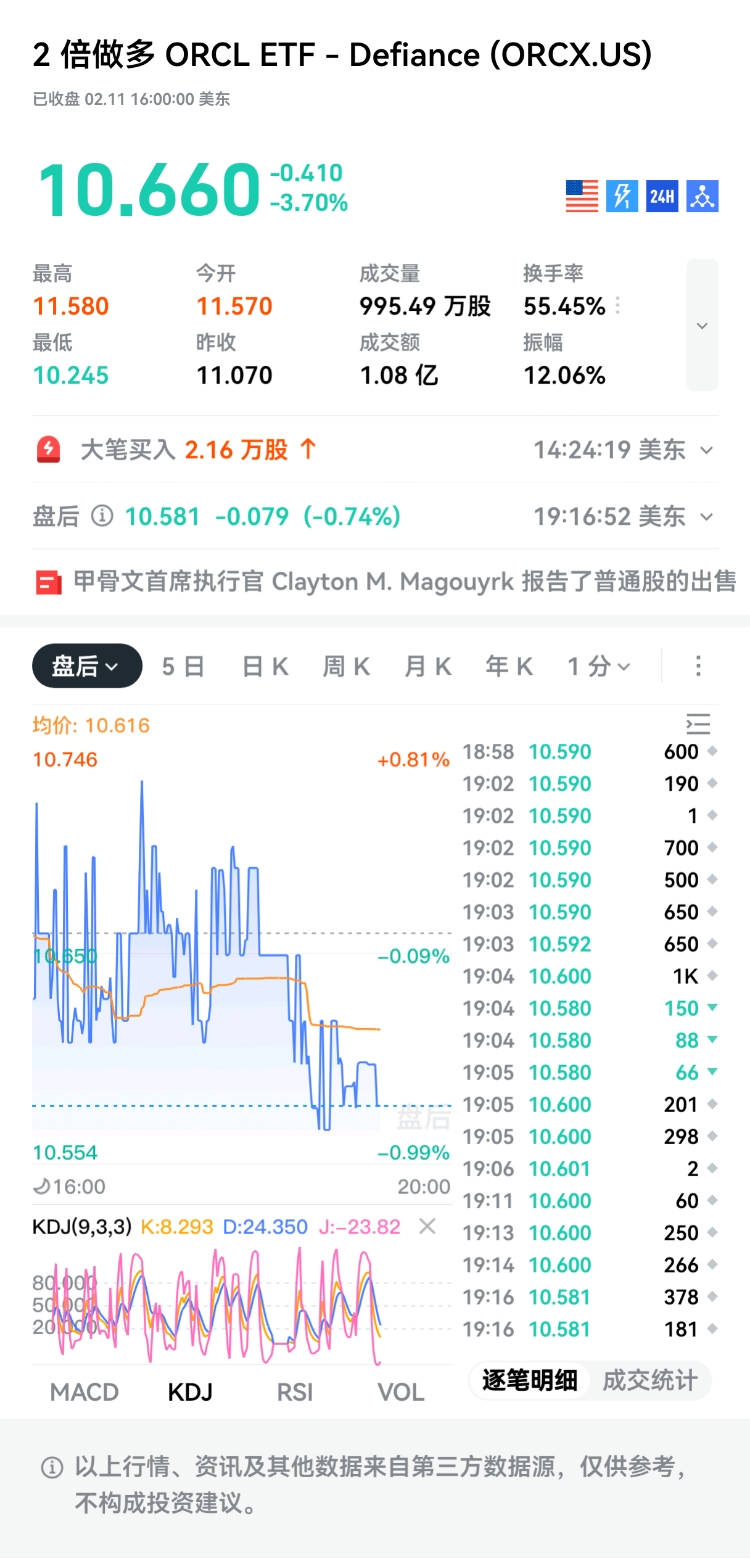The height and width of the screenshot is (1558, 750).
Task: Close the KDJ indicator panel
Action: coord(427,1226)
